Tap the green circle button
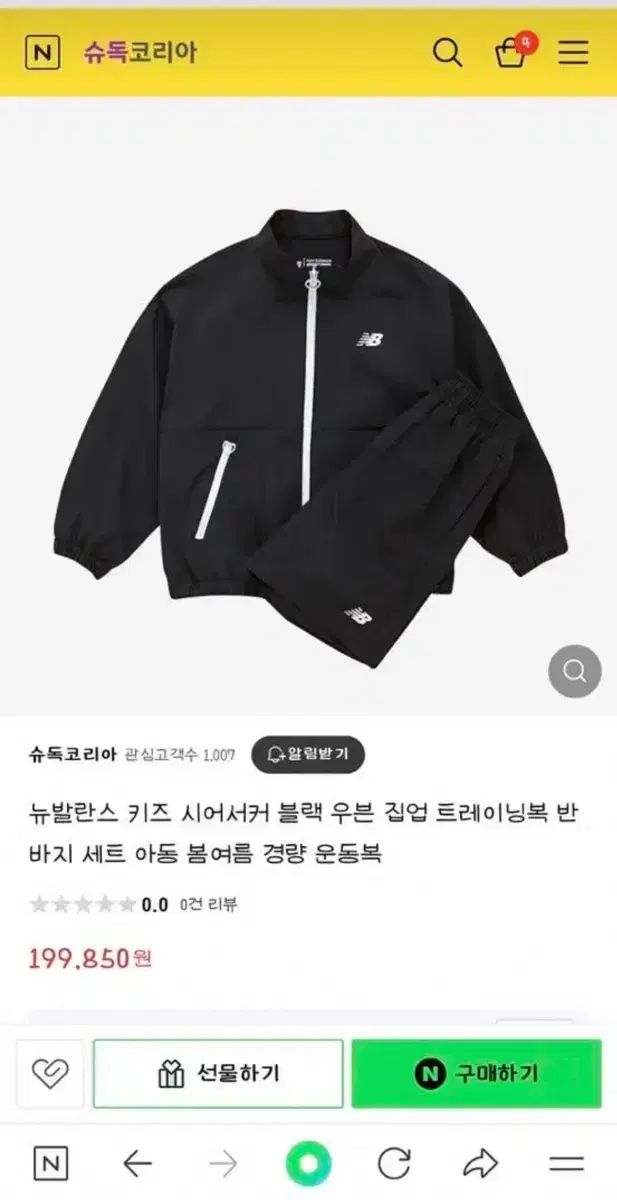Image resolution: width=617 pixels, height=1200 pixels. coord(308,1163)
